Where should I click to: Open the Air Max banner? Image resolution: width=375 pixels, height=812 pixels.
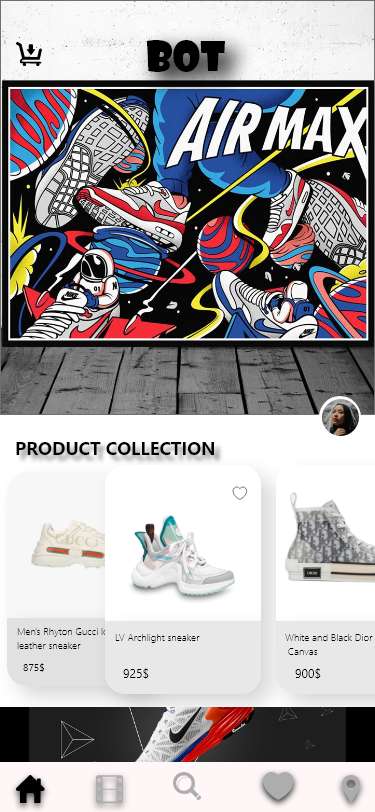tap(188, 214)
